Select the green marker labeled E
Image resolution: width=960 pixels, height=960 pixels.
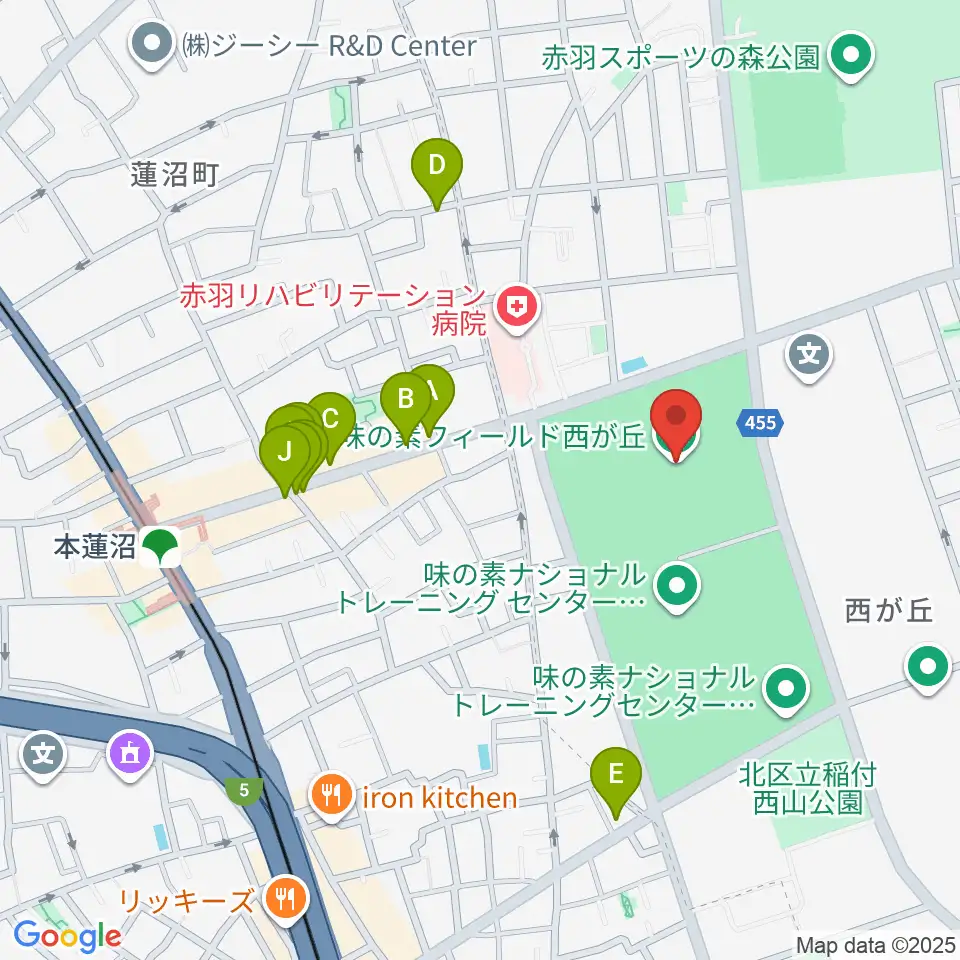616,781
